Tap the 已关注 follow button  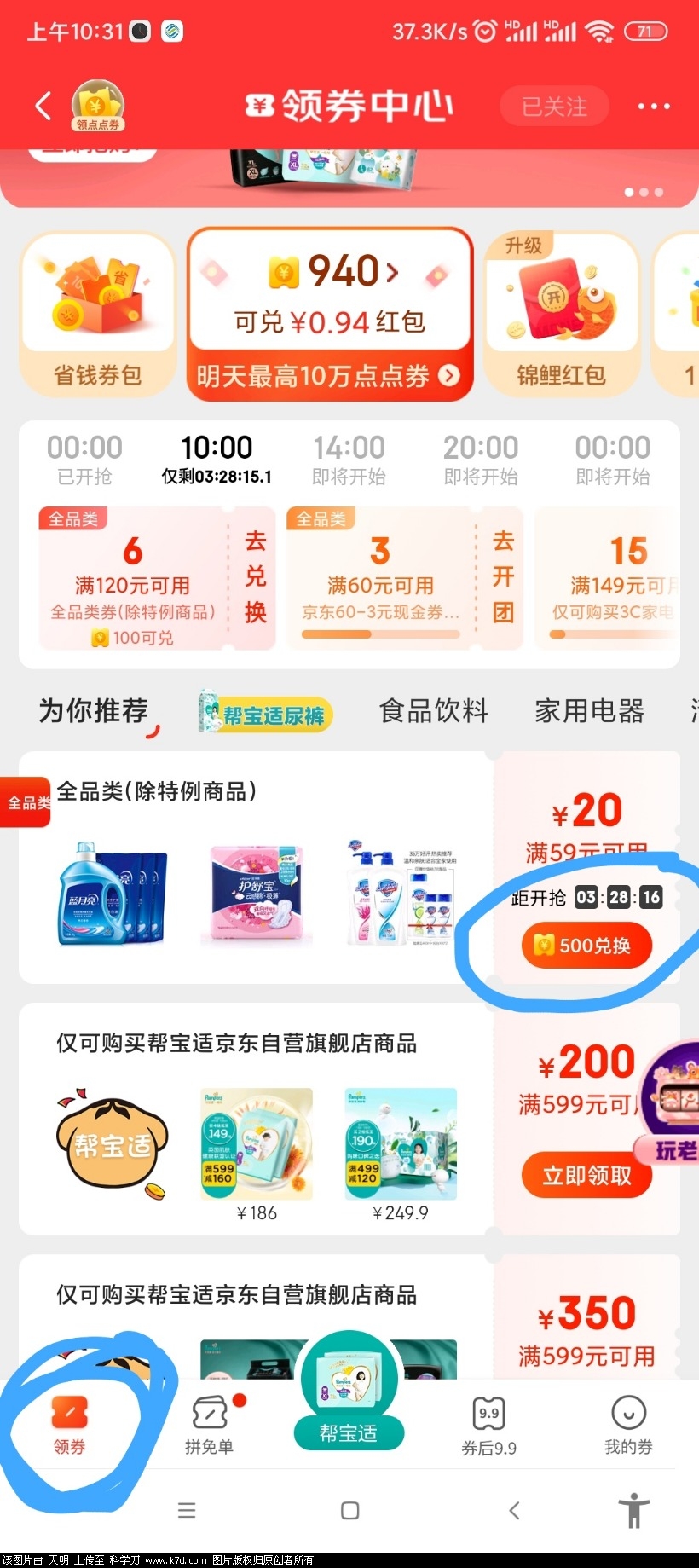click(554, 107)
